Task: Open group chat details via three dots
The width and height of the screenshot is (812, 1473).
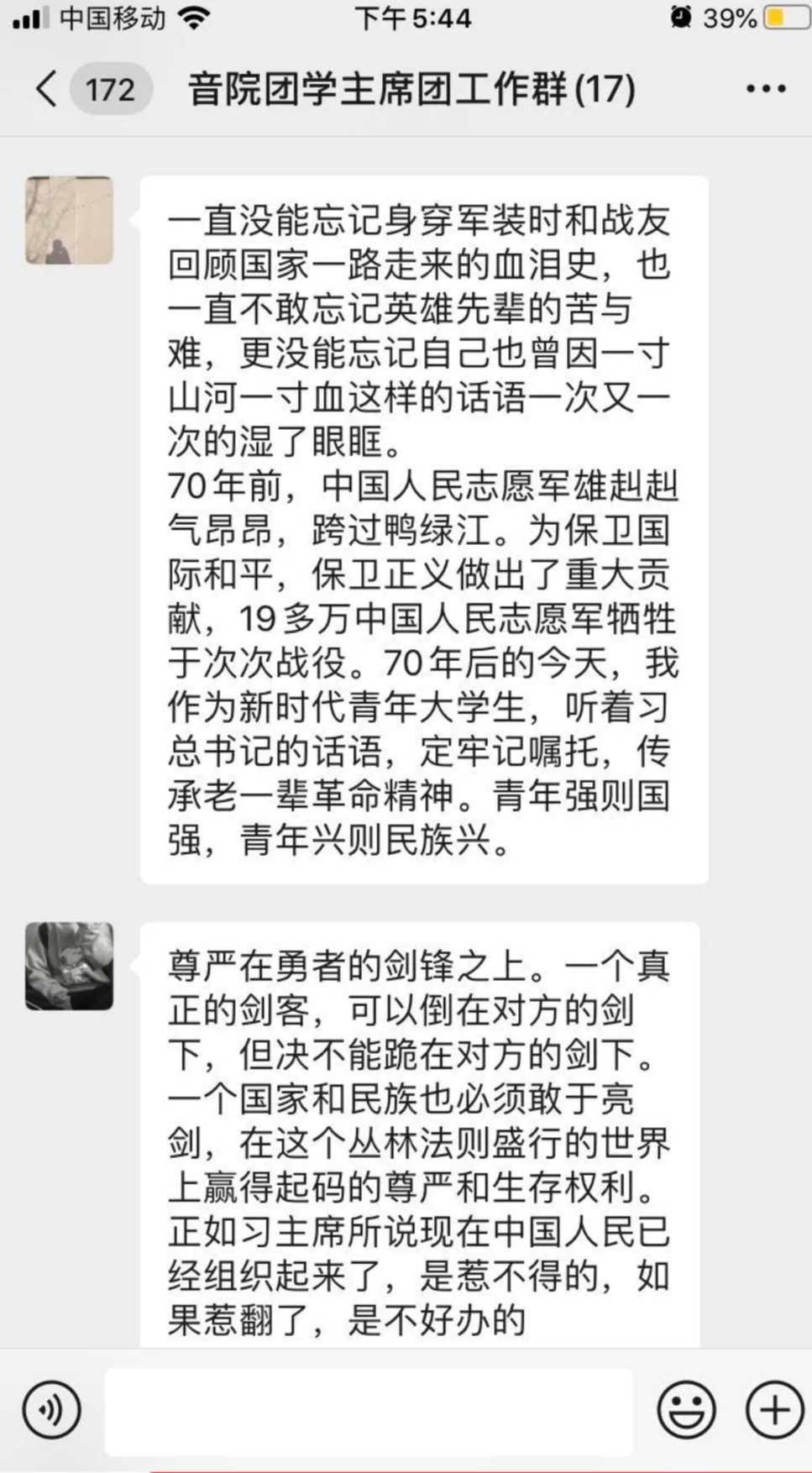Action: (x=766, y=89)
